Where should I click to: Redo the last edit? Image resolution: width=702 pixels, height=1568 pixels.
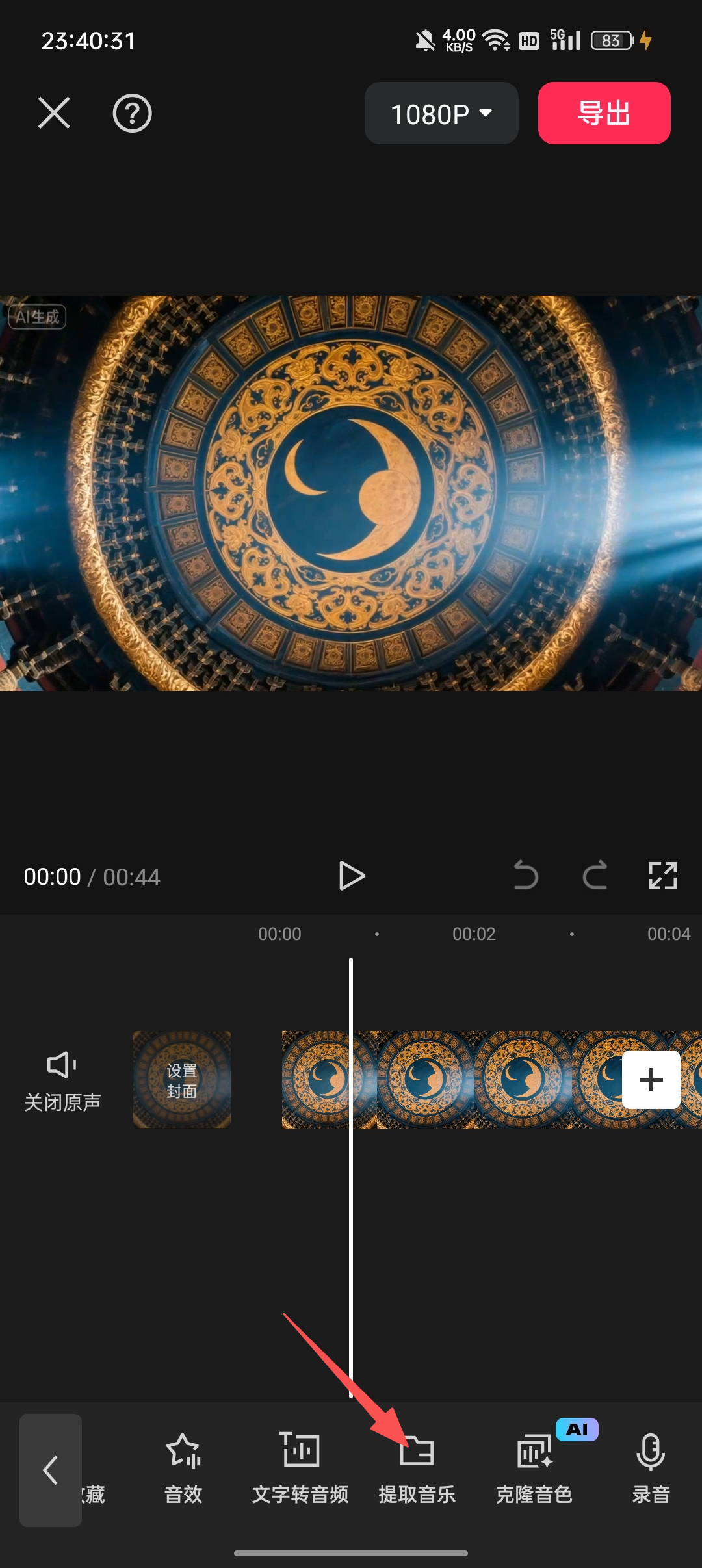594,876
